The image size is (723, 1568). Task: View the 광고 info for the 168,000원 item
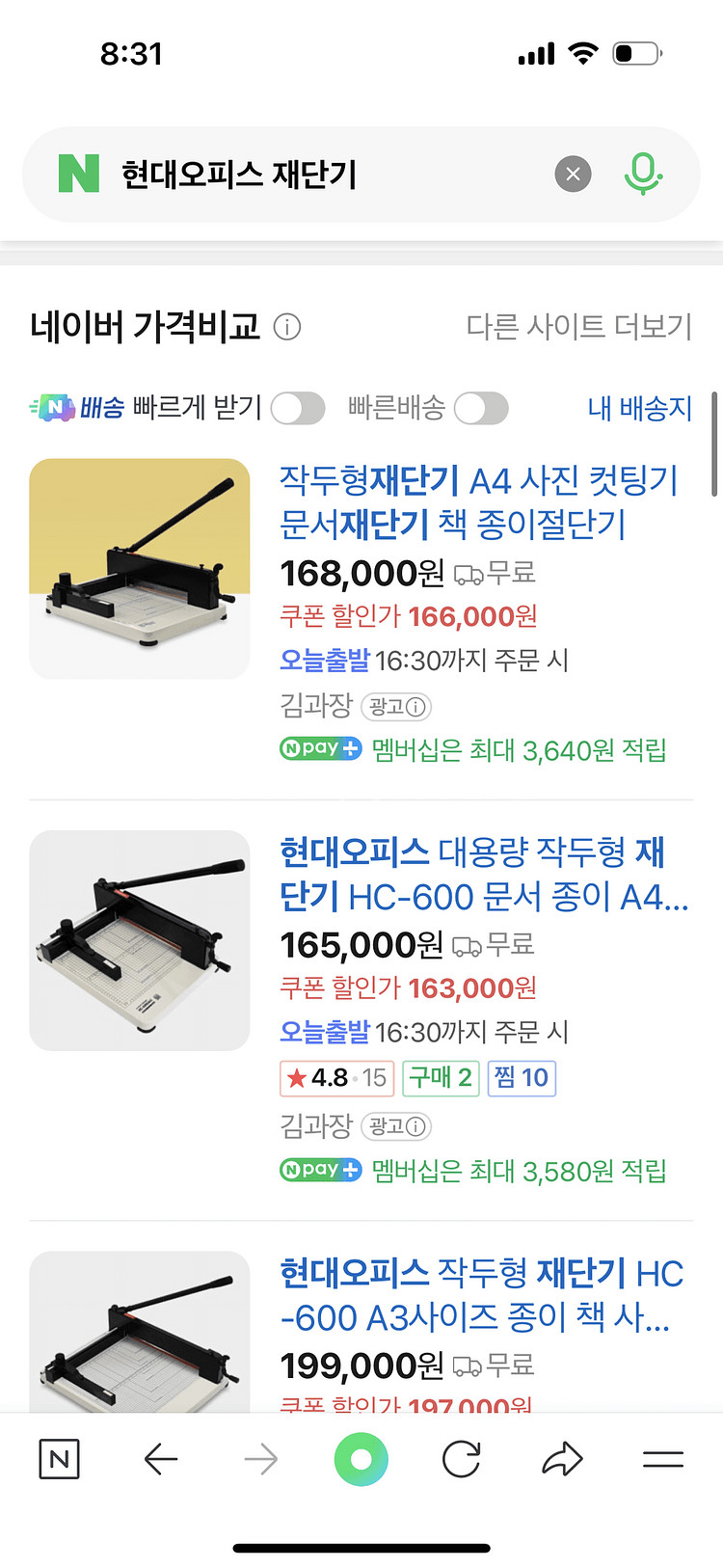396,707
